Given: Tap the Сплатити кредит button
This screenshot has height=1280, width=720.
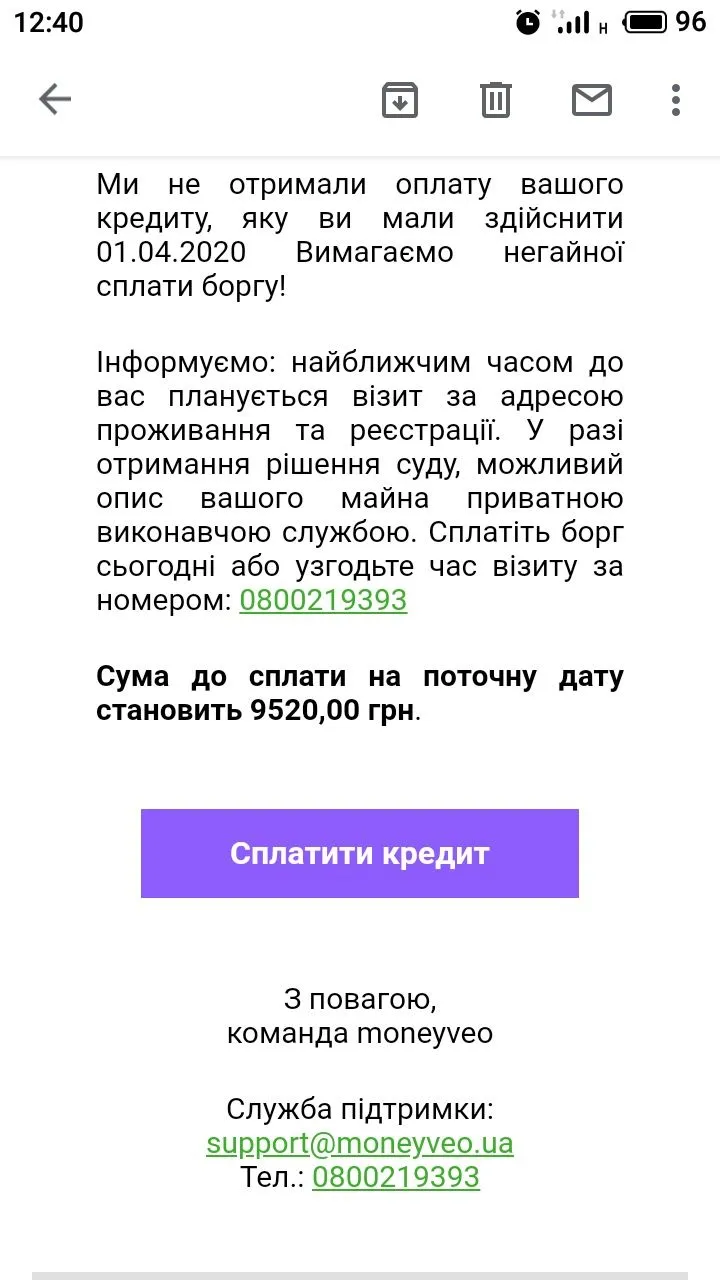Looking at the screenshot, I should (359, 853).
